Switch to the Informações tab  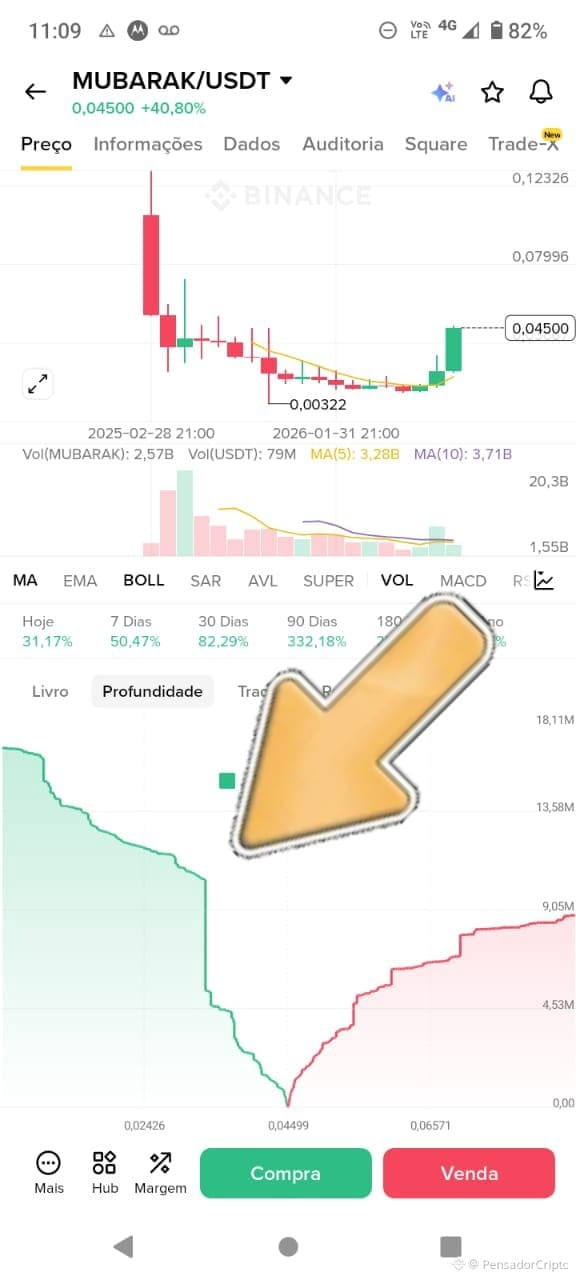(x=148, y=144)
